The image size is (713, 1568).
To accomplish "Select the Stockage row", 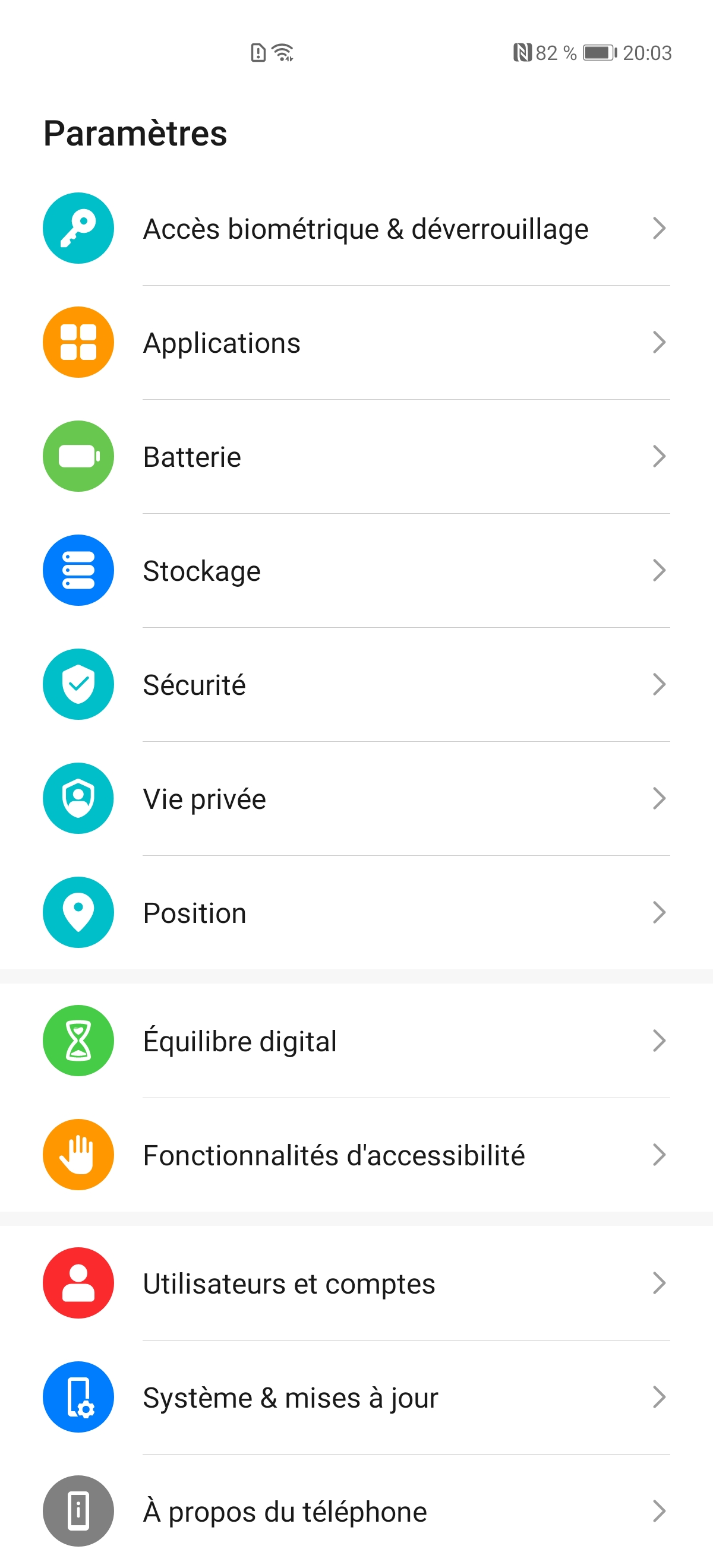I will pyautogui.click(x=365, y=570).
